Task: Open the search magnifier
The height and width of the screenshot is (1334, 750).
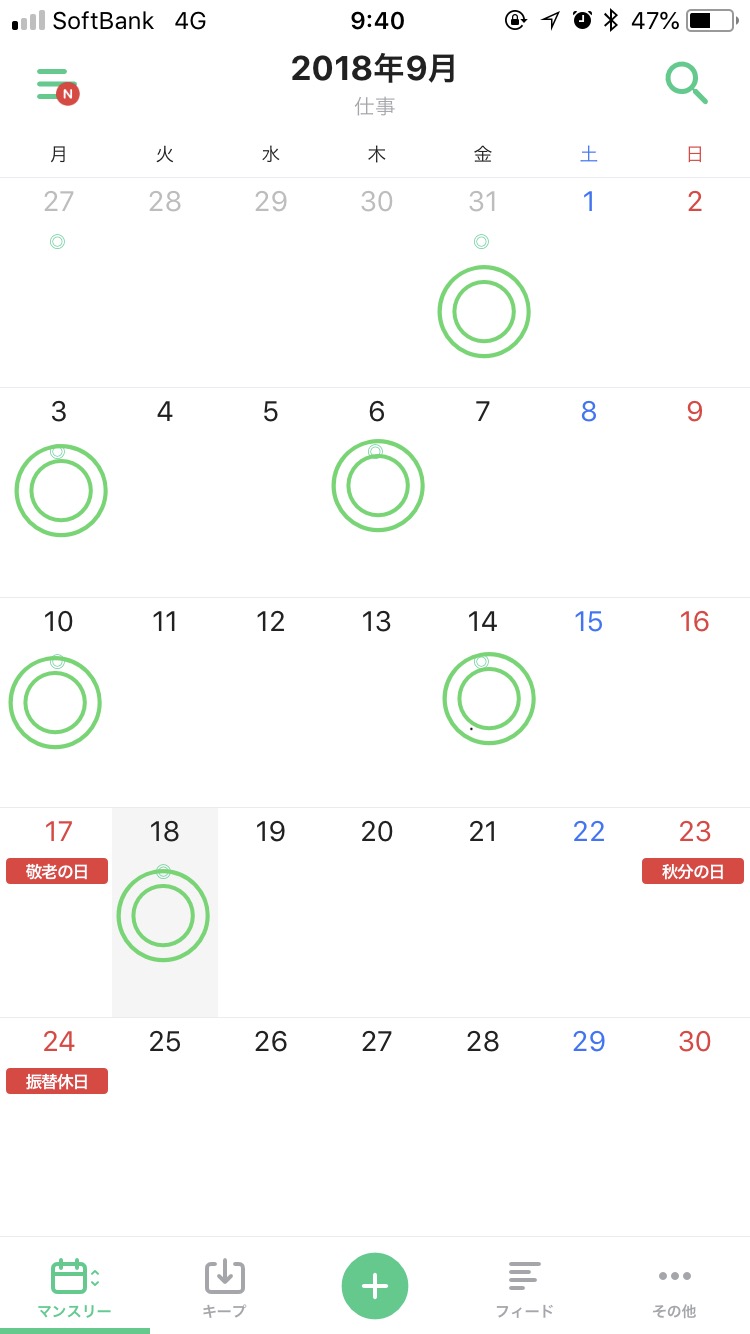Action: [686, 83]
